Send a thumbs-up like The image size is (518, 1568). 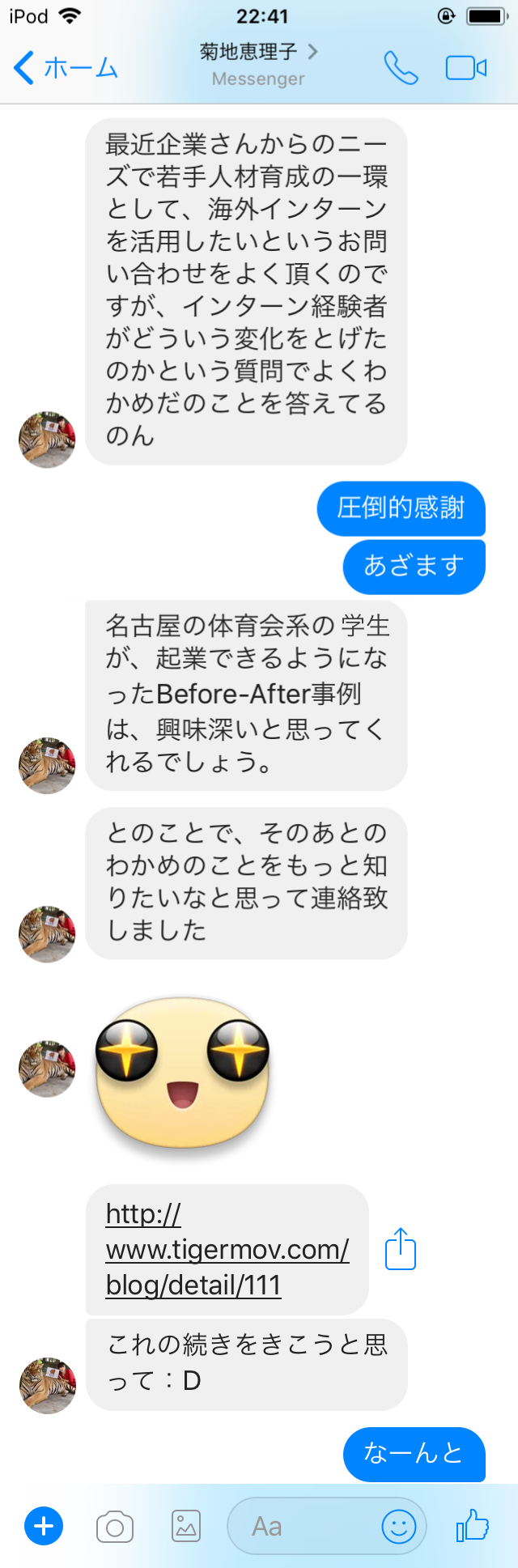[473, 1526]
